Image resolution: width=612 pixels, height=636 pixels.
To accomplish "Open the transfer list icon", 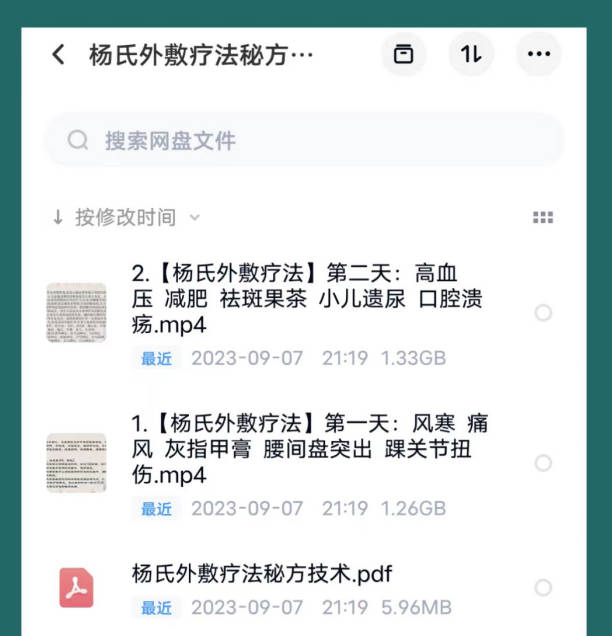I will (471, 55).
